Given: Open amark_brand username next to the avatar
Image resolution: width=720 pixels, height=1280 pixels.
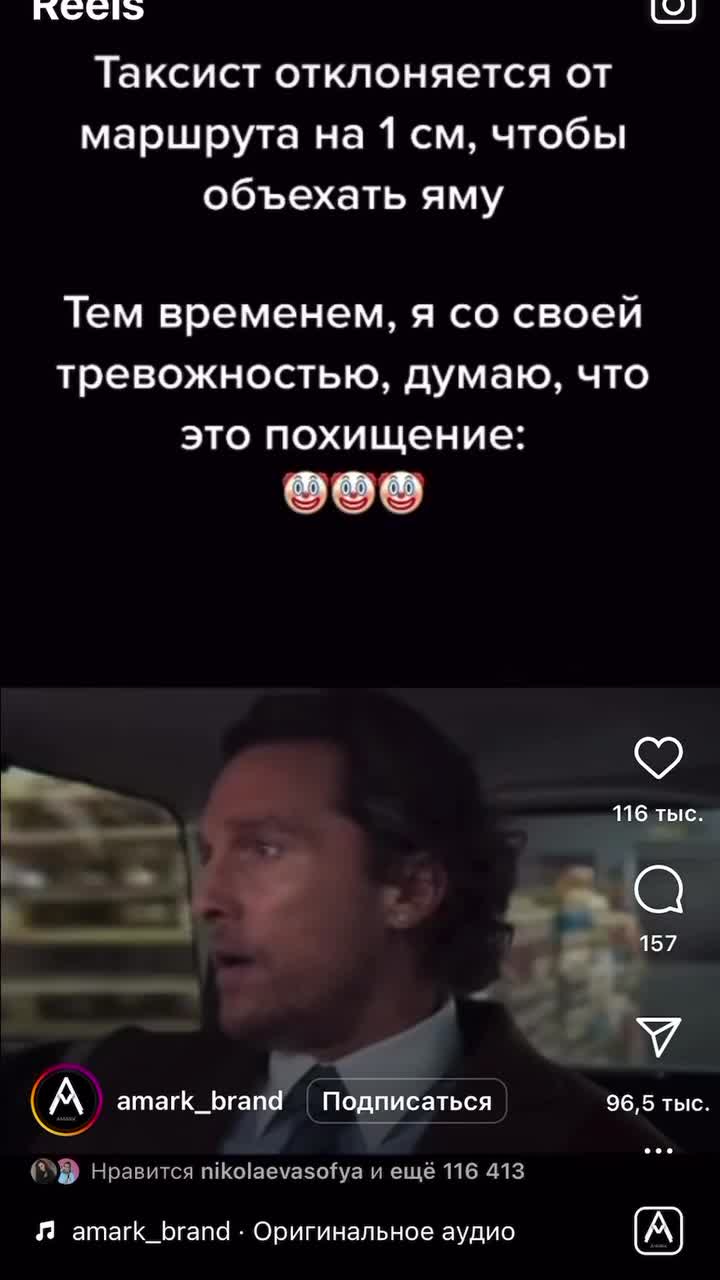Looking at the screenshot, I should pyautogui.click(x=200, y=1101).
